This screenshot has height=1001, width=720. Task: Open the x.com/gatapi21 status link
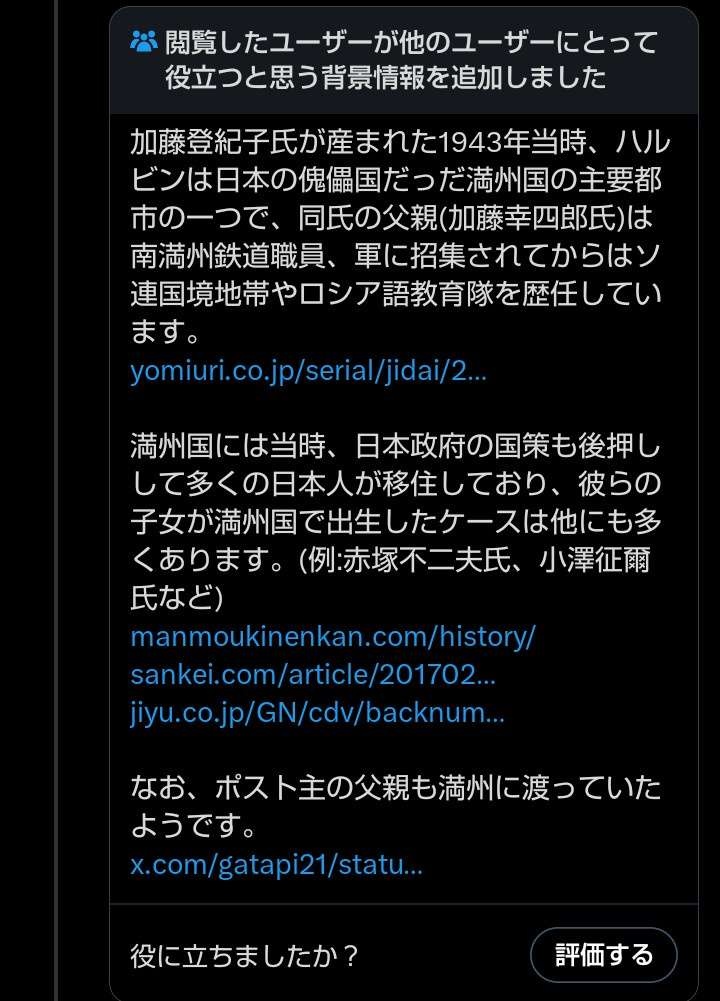pos(276,865)
